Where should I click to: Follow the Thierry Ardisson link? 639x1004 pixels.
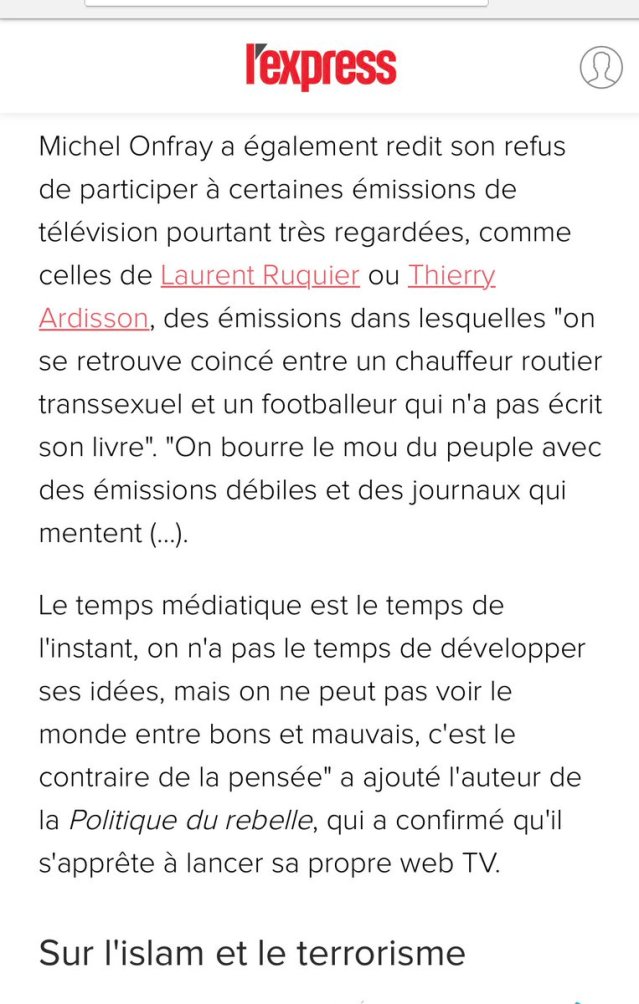pos(451,275)
